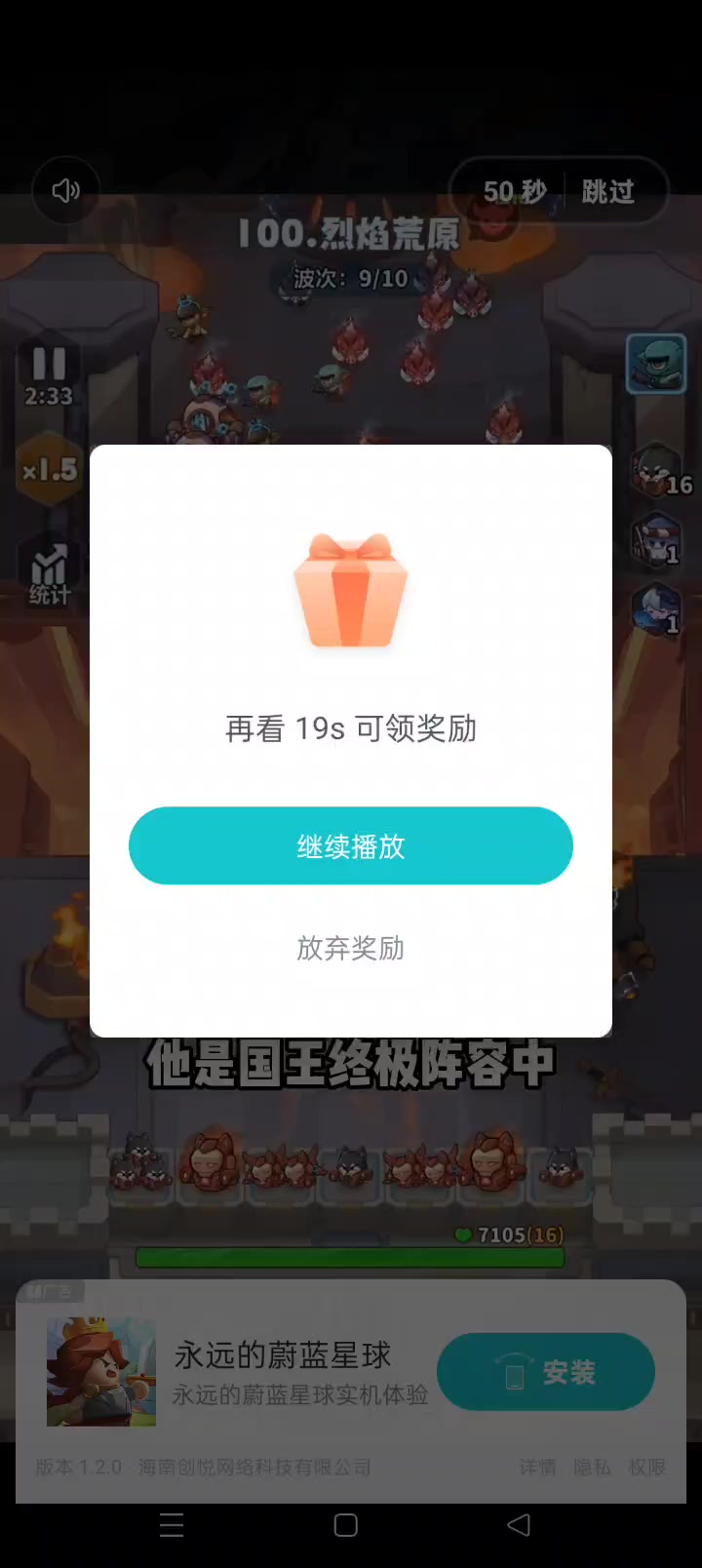Open the 永远的蔚蓝星球 app icon

(101, 1372)
